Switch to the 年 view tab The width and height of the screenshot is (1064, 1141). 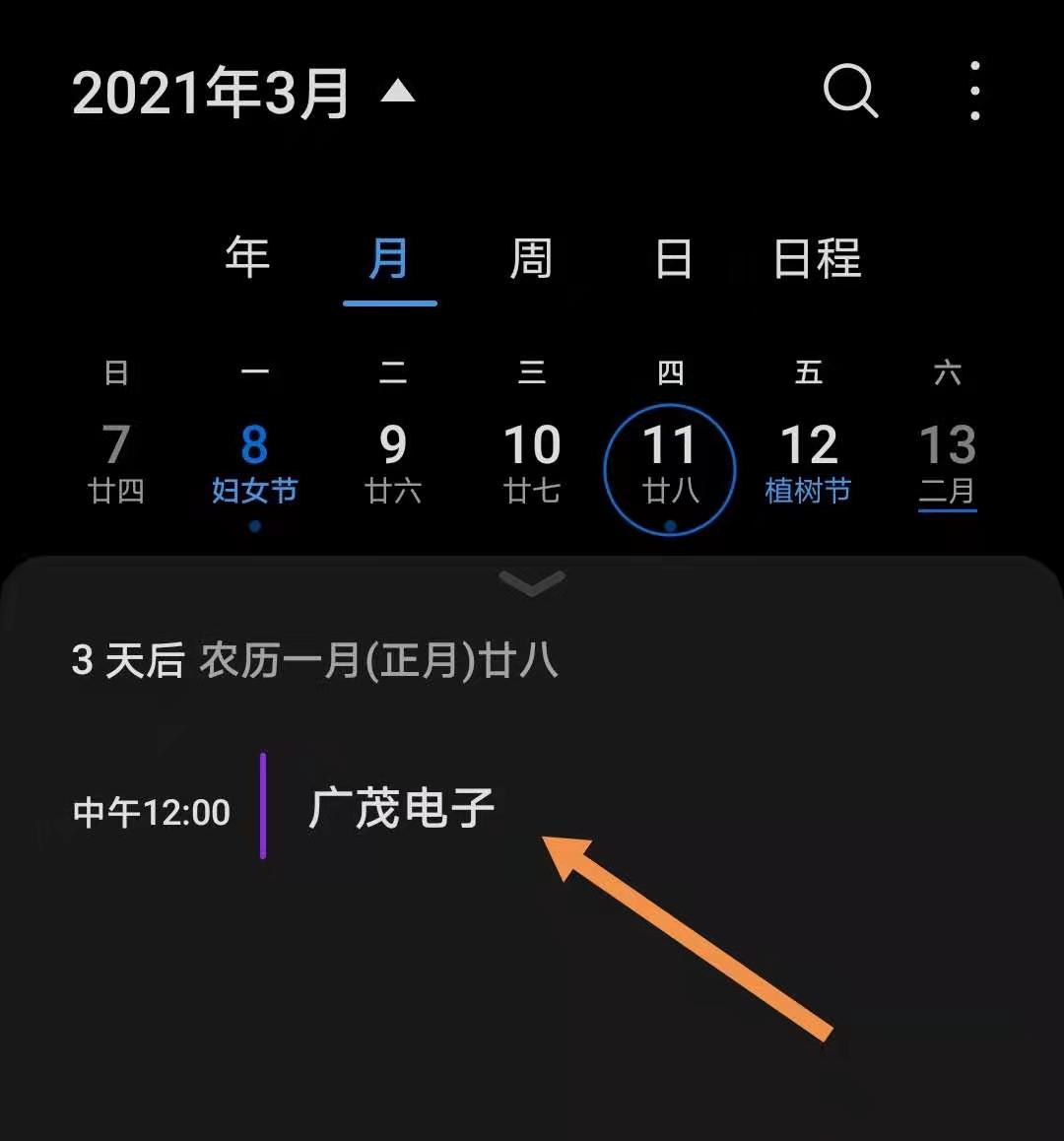pos(247,259)
